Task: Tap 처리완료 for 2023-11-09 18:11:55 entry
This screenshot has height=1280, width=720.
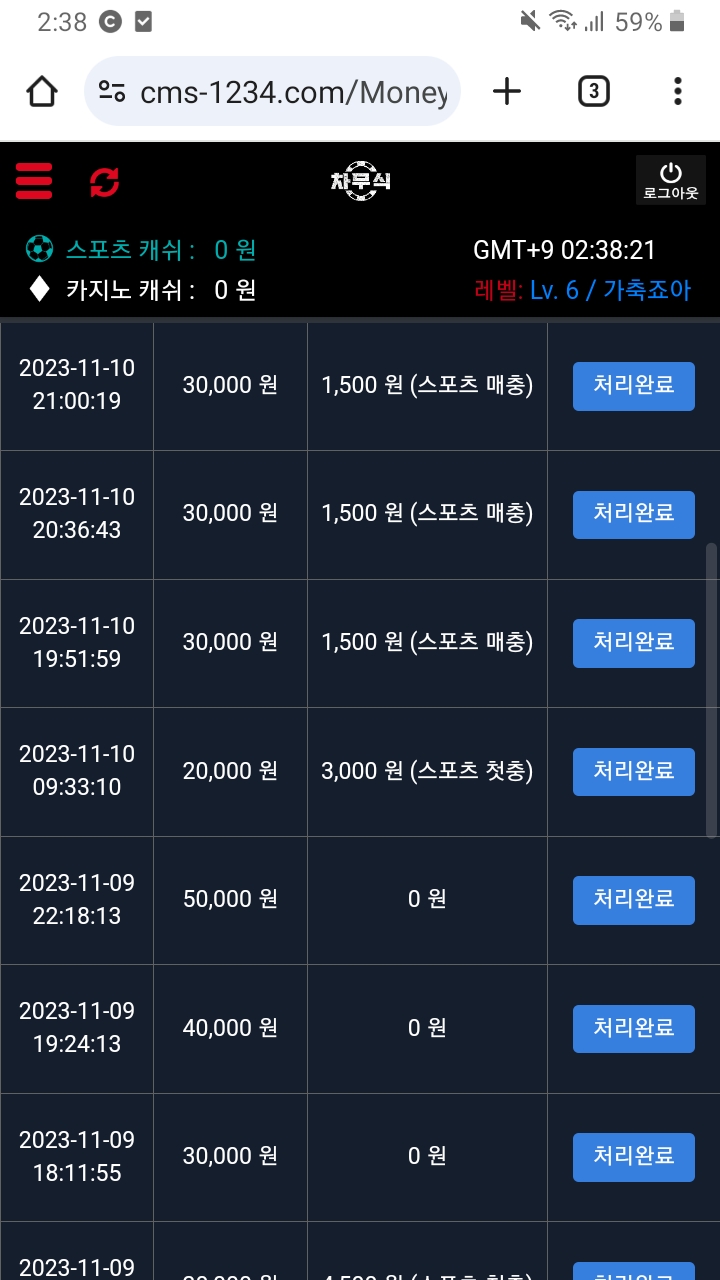Action: tap(633, 1158)
